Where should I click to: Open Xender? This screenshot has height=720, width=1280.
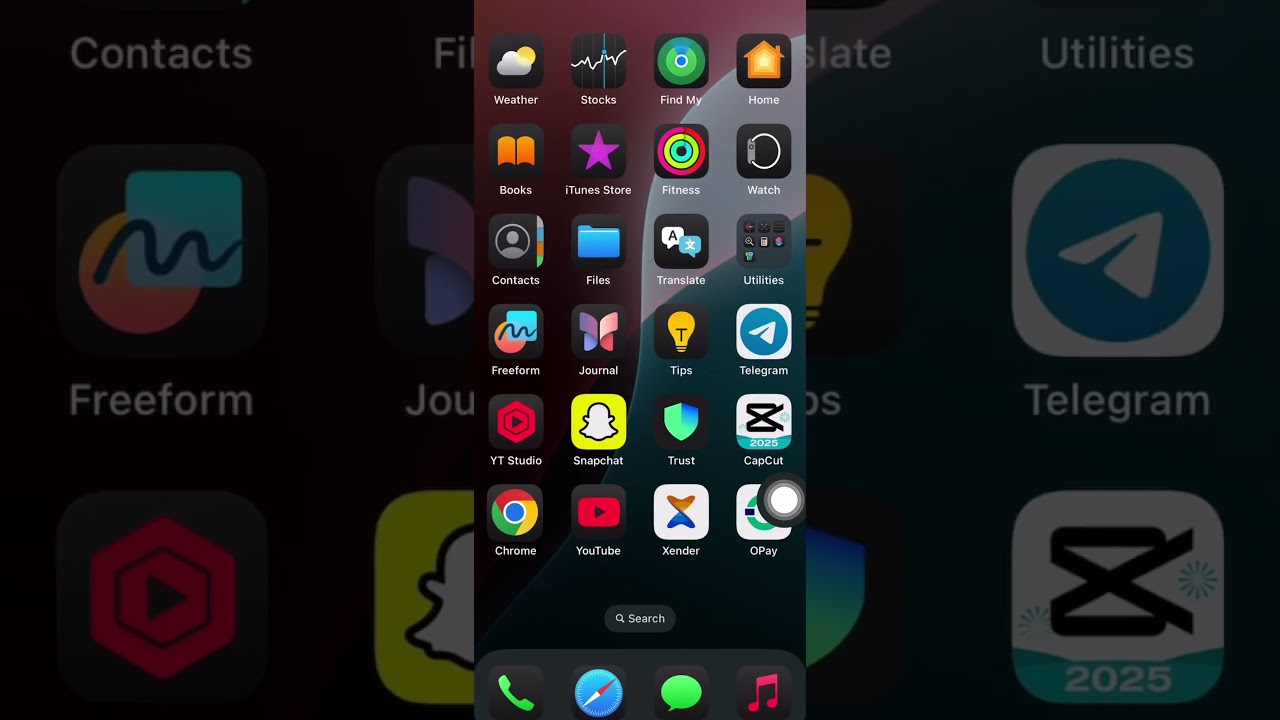coord(681,512)
